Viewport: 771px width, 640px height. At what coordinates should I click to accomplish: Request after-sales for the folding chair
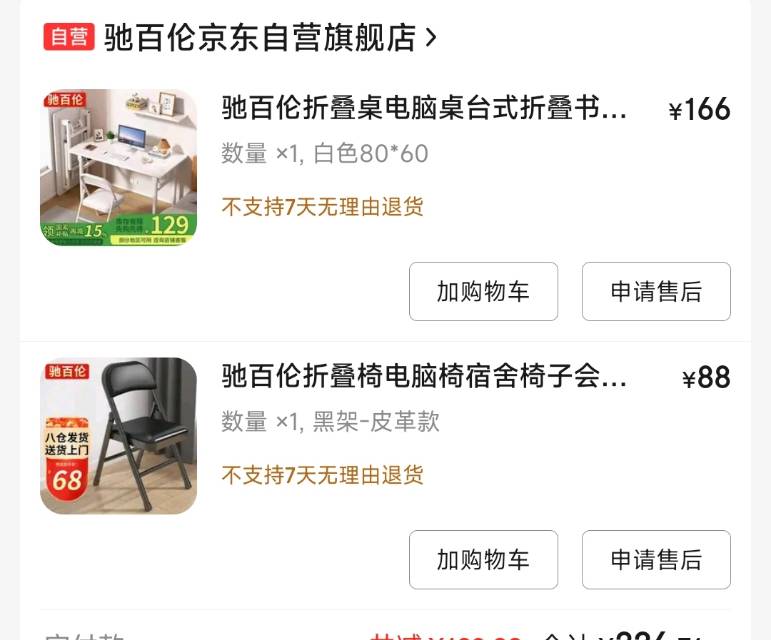pos(656,560)
